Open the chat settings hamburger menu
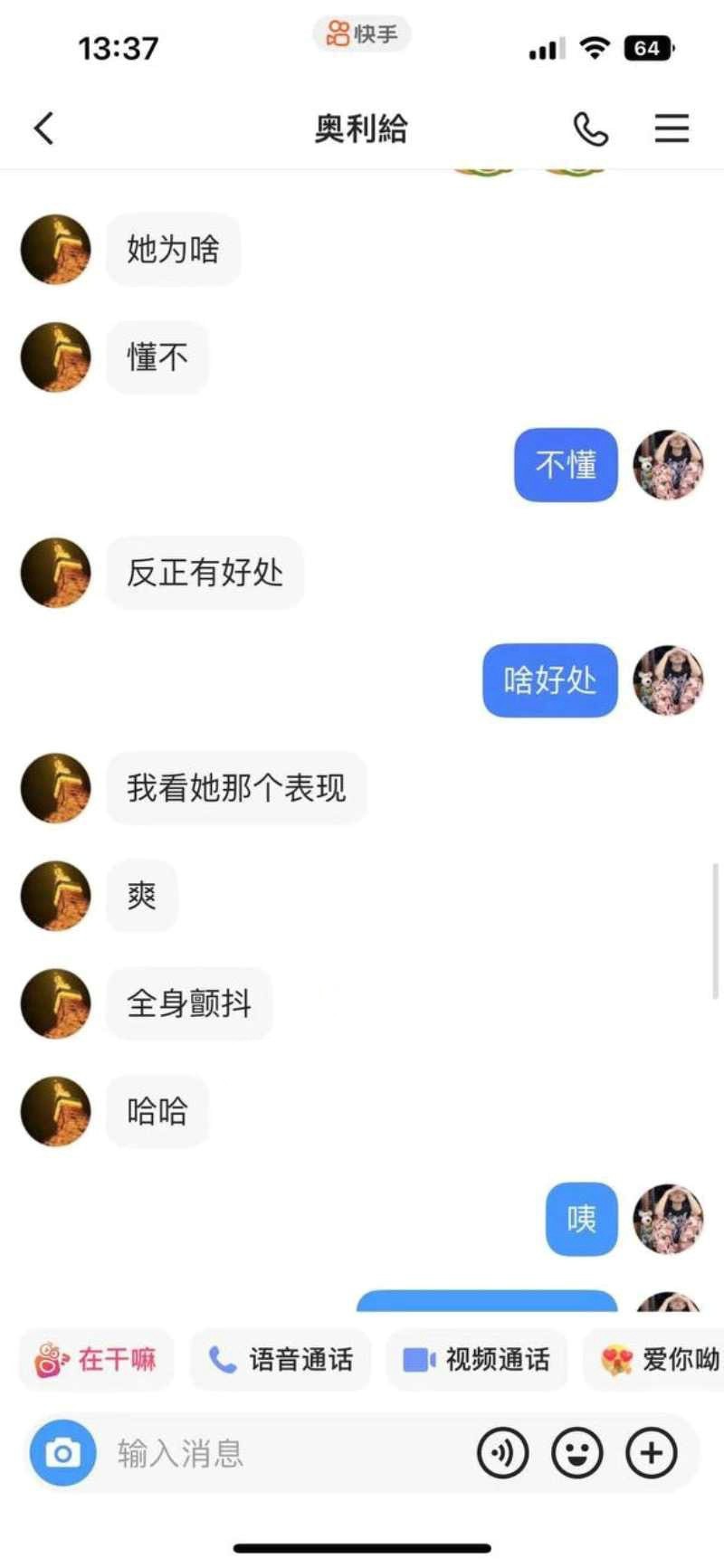724x1568 pixels. point(672,128)
